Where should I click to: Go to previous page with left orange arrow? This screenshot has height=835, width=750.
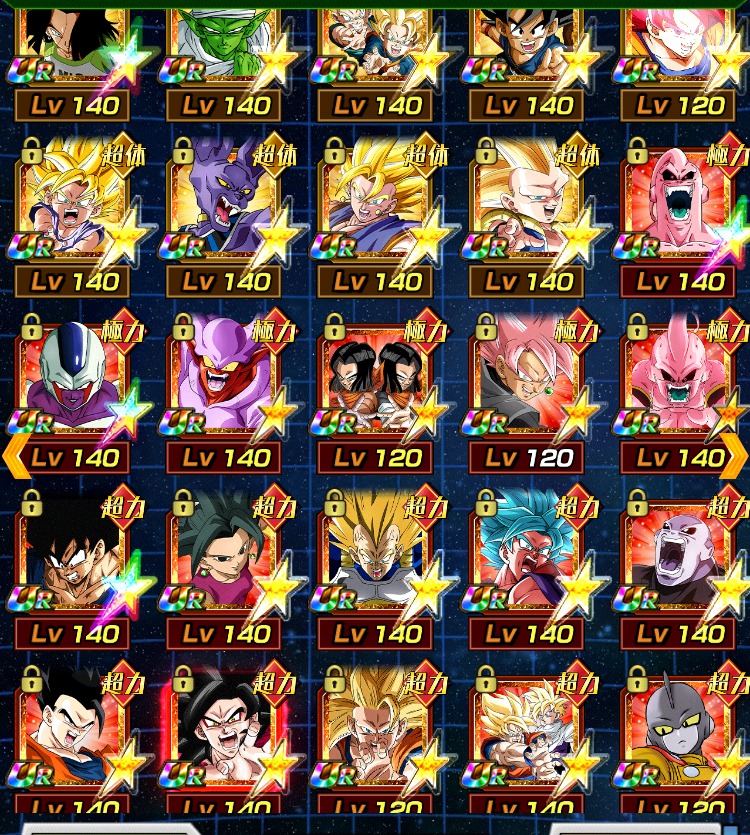point(14,457)
